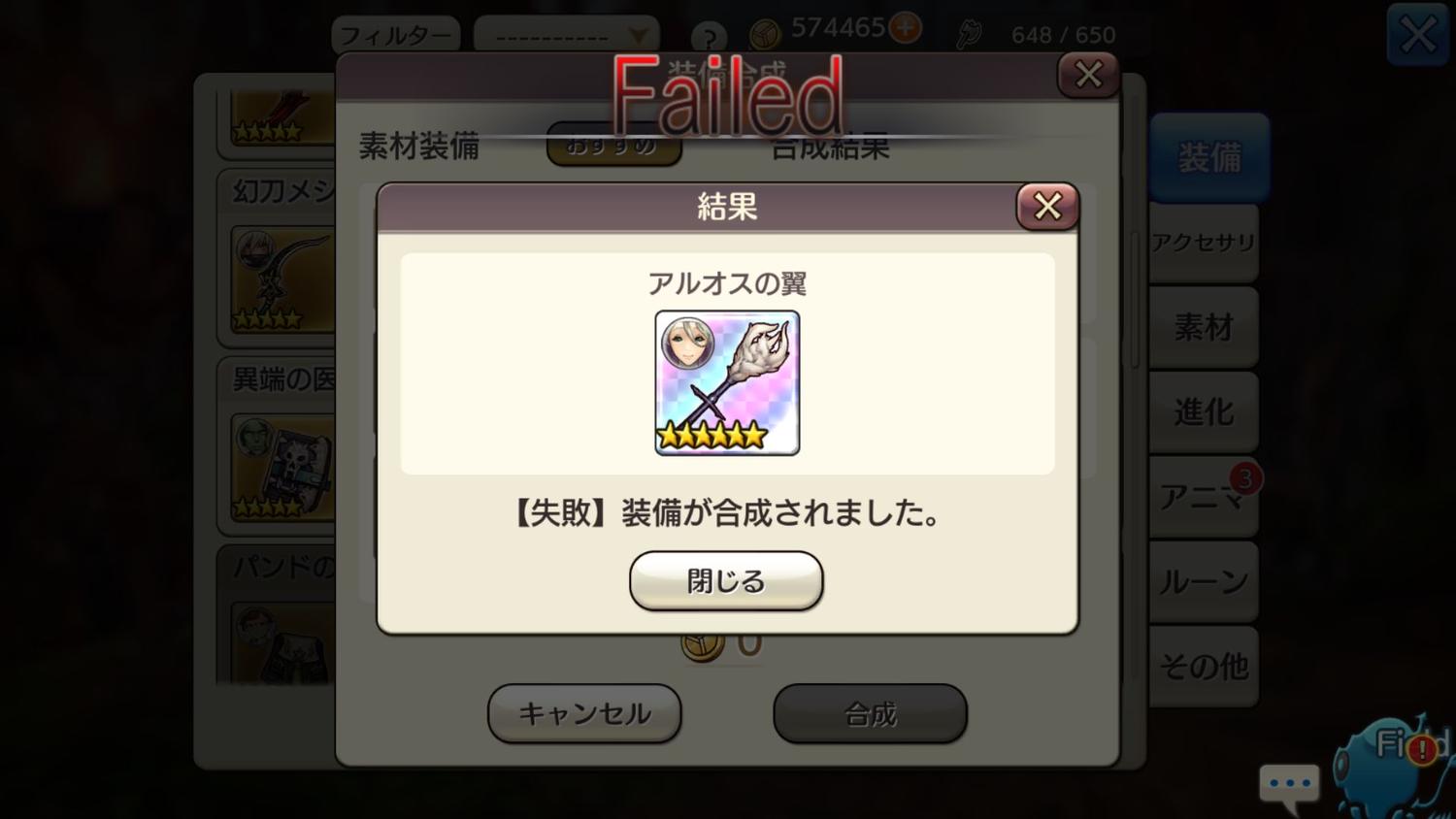The height and width of the screenshot is (819, 1456).
Task: Close the 装備合成 window
Action: point(1088,75)
